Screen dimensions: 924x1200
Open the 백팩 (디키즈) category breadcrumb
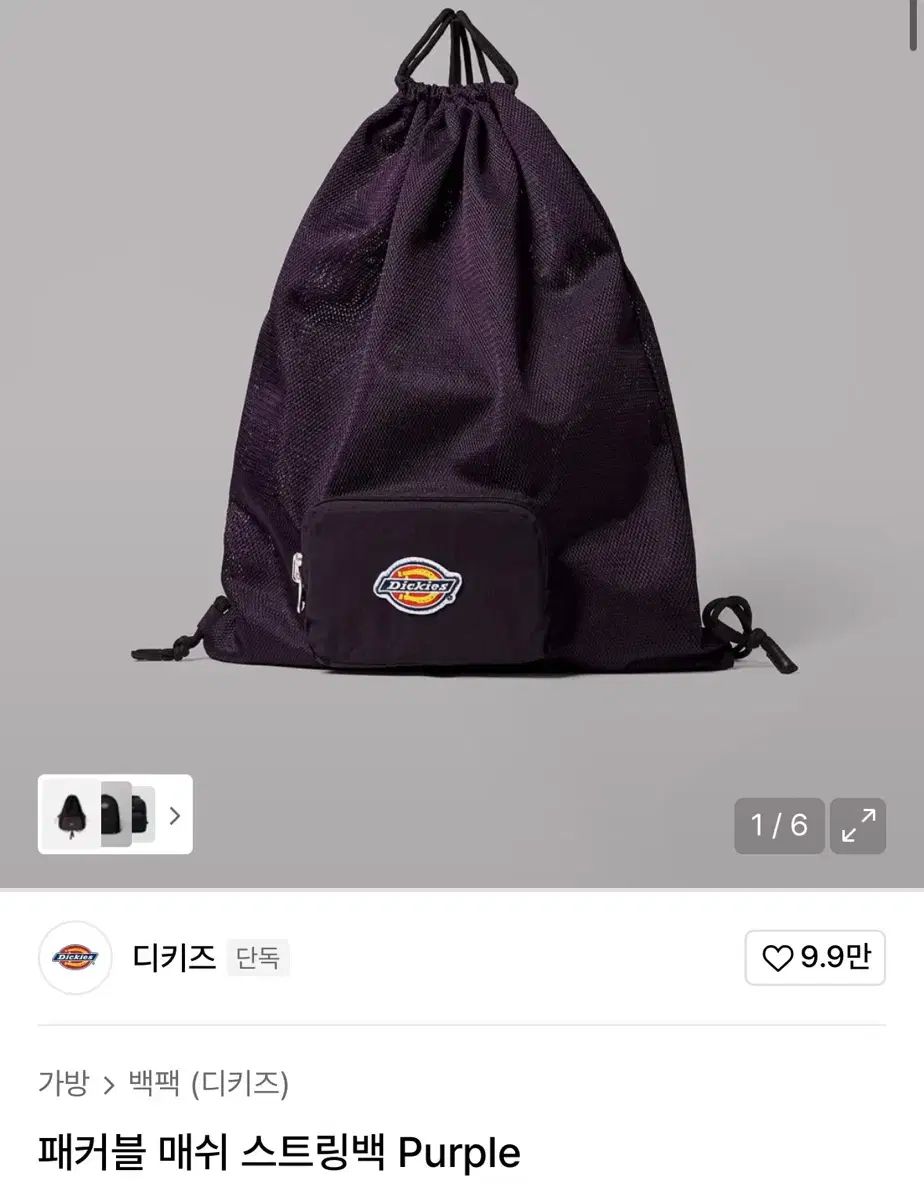tap(208, 1083)
